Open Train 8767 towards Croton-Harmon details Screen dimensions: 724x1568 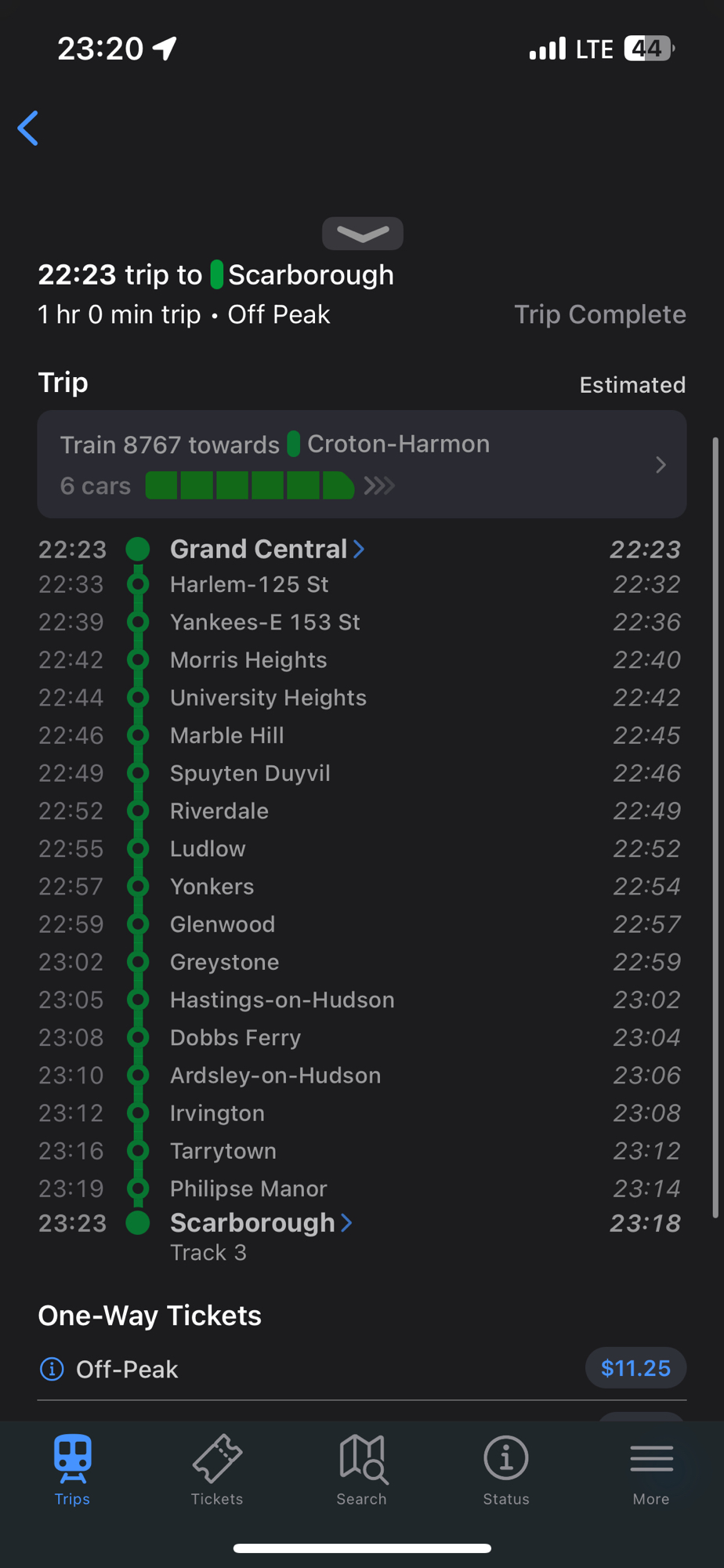361,464
